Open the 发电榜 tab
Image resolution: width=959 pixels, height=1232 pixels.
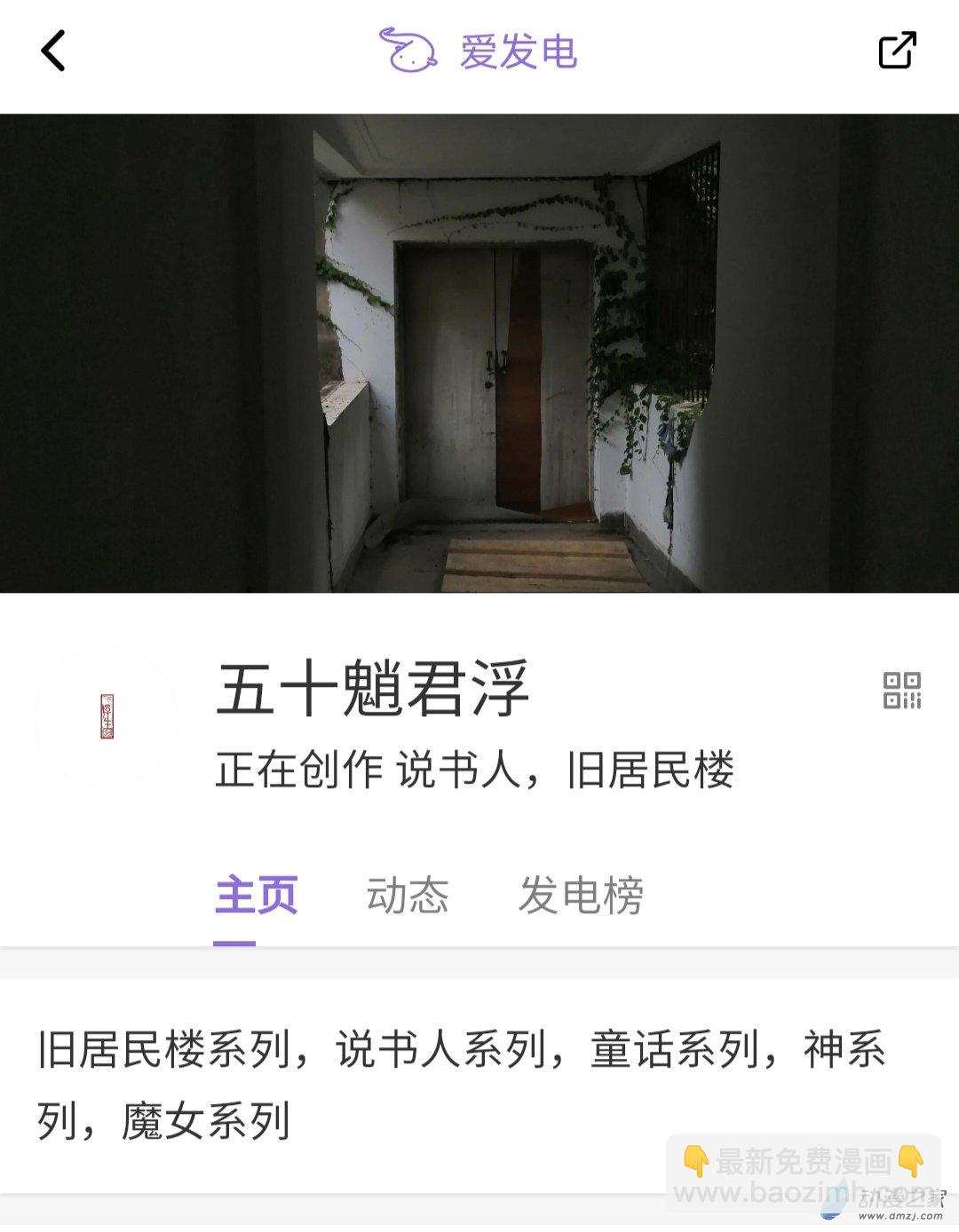582,895
